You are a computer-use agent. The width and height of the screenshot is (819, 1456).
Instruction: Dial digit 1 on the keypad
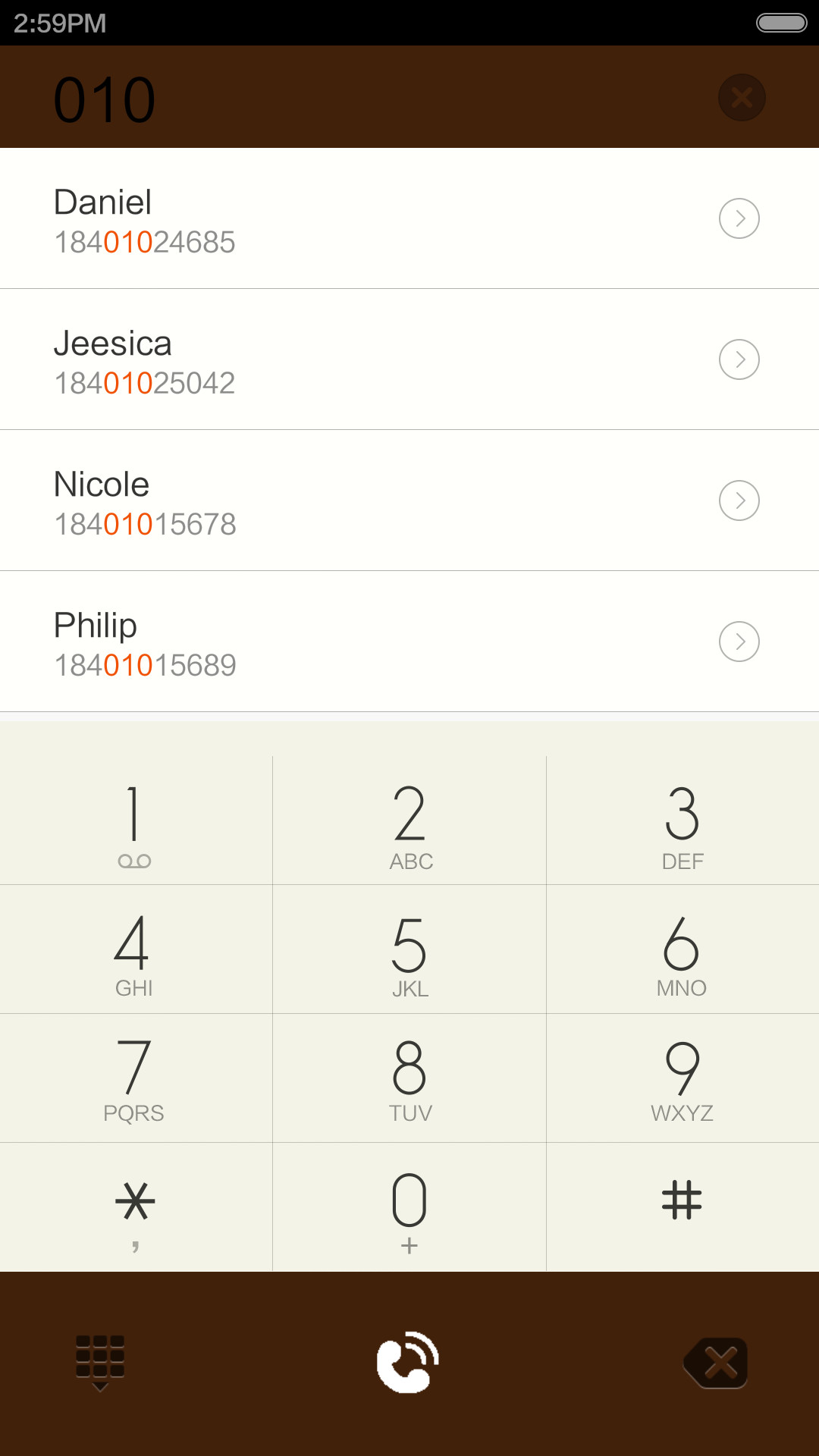point(136,821)
